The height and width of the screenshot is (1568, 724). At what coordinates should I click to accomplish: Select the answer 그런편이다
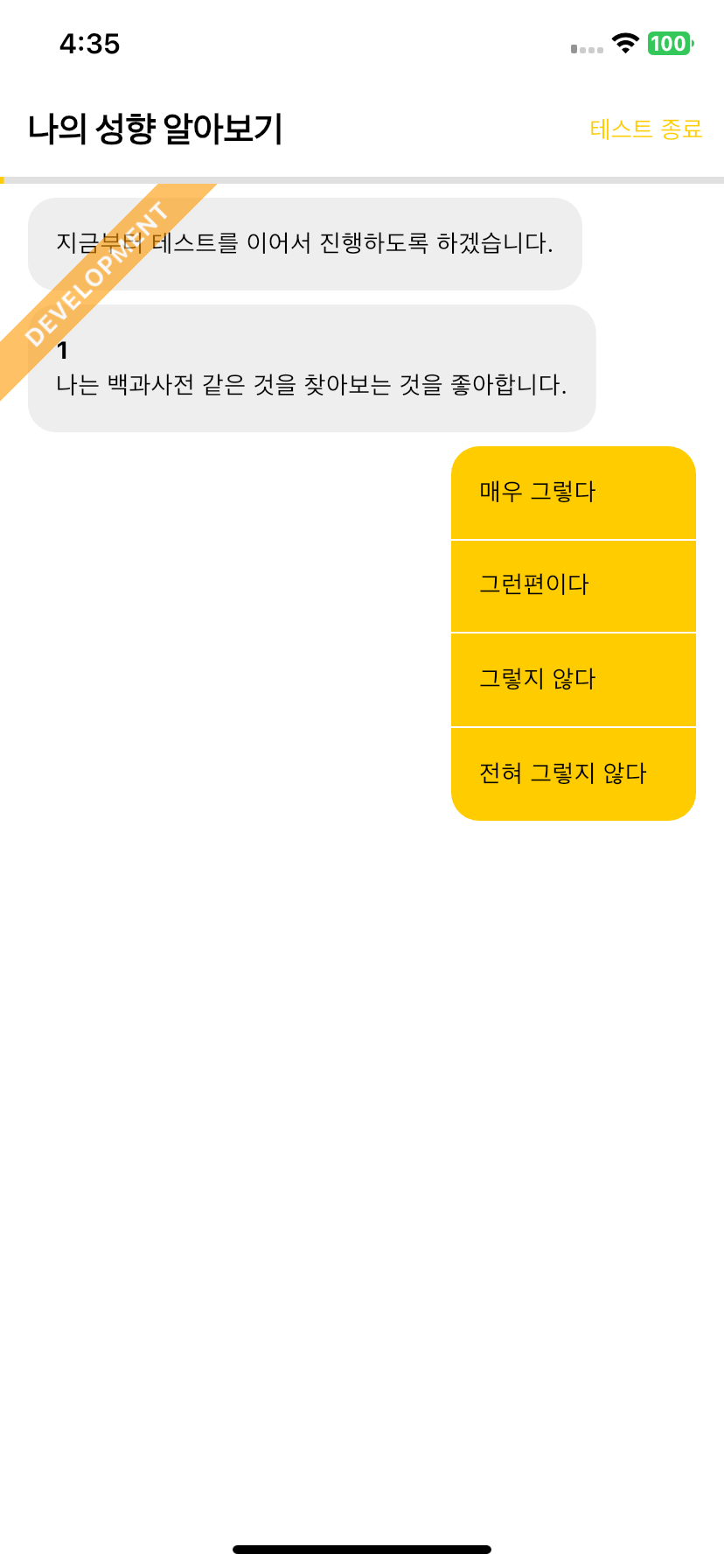click(573, 586)
